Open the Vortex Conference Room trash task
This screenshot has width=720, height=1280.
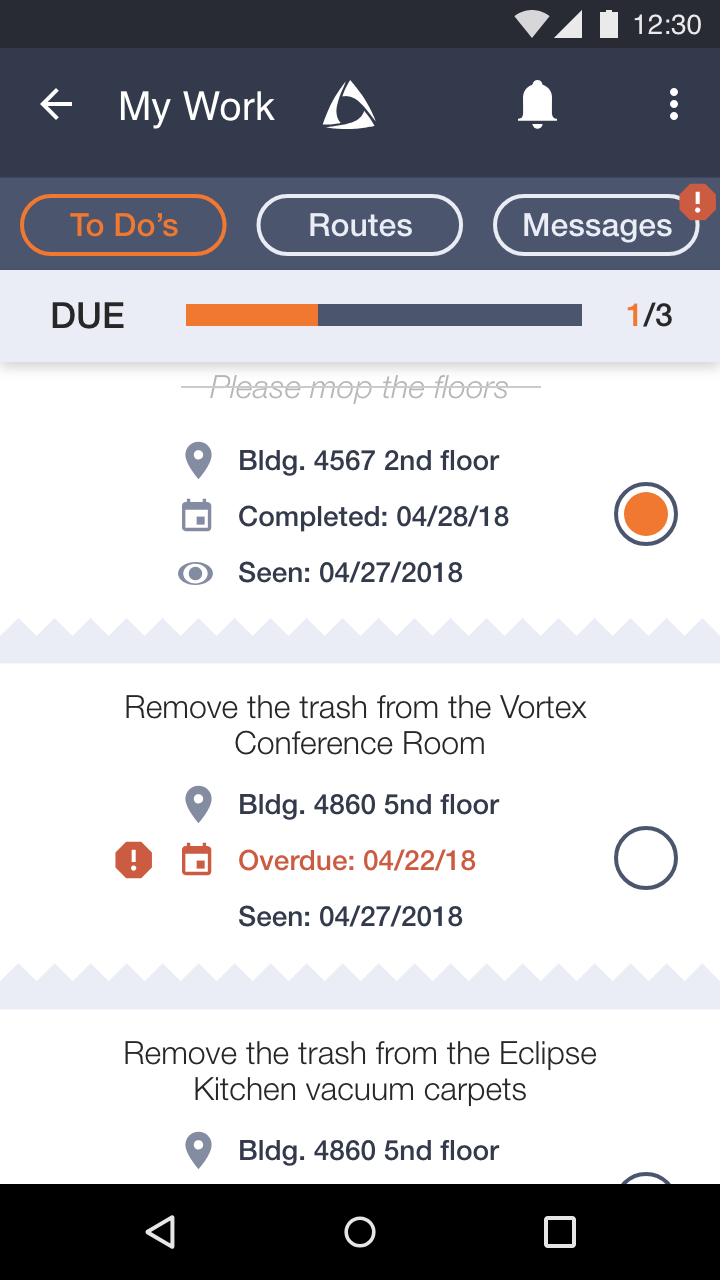click(356, 725)
